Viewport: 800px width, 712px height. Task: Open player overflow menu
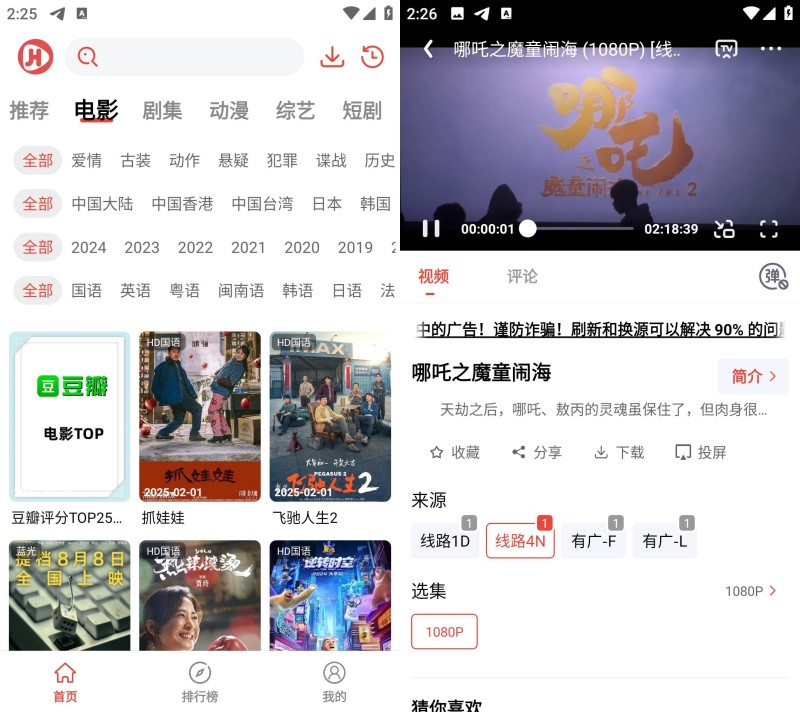tap(770, 49)
